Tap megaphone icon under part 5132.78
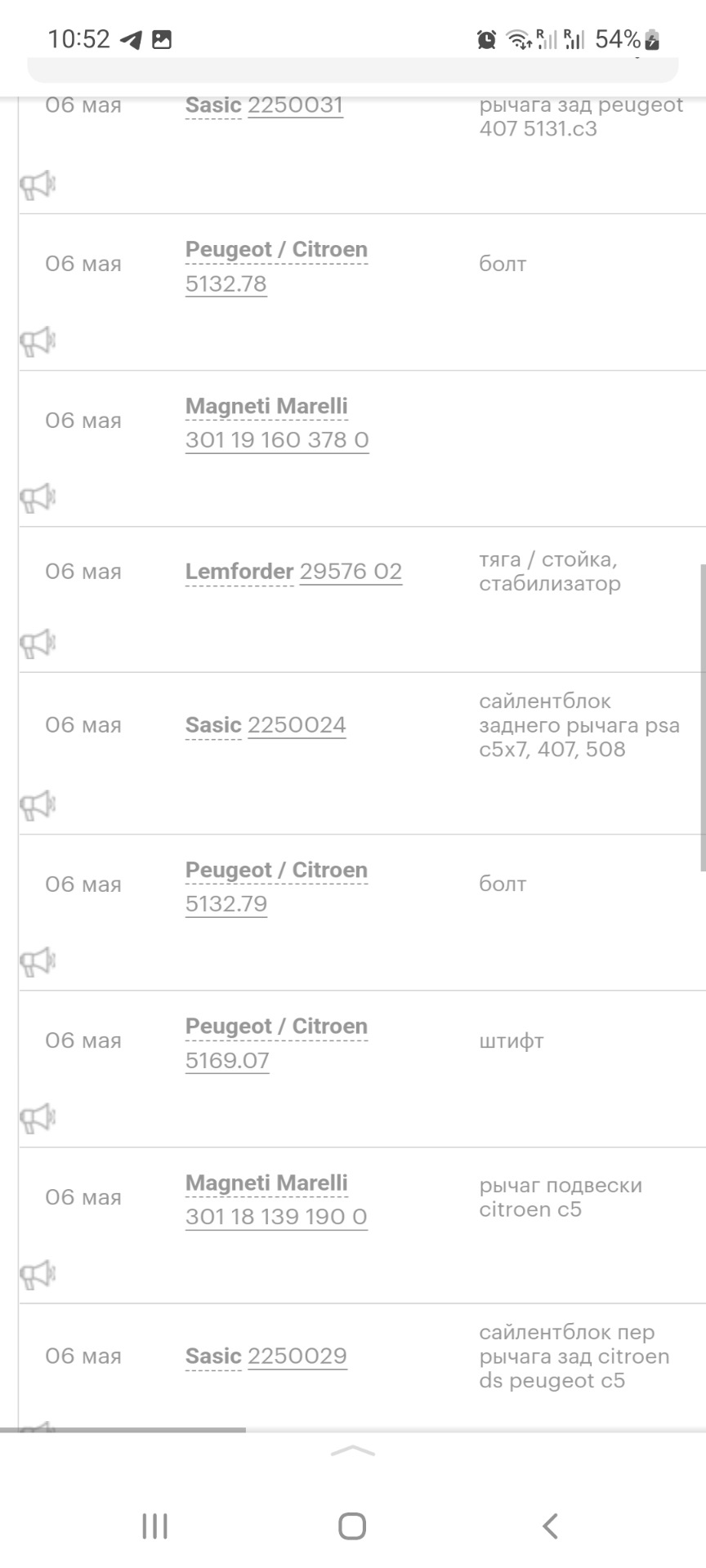Viewport: 706px width, 1568px height. [37, 341]
